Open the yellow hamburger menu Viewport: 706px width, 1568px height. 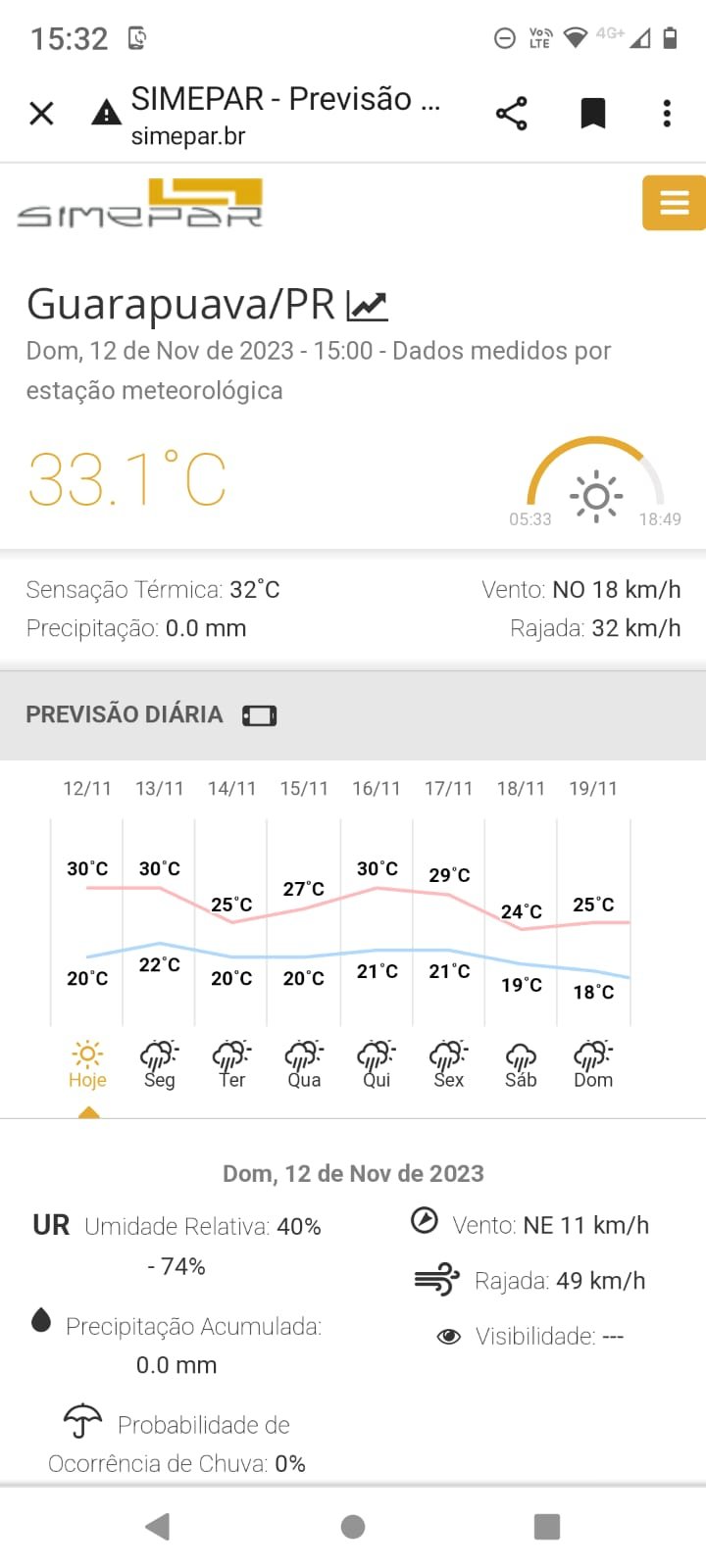tap(674, 203)
